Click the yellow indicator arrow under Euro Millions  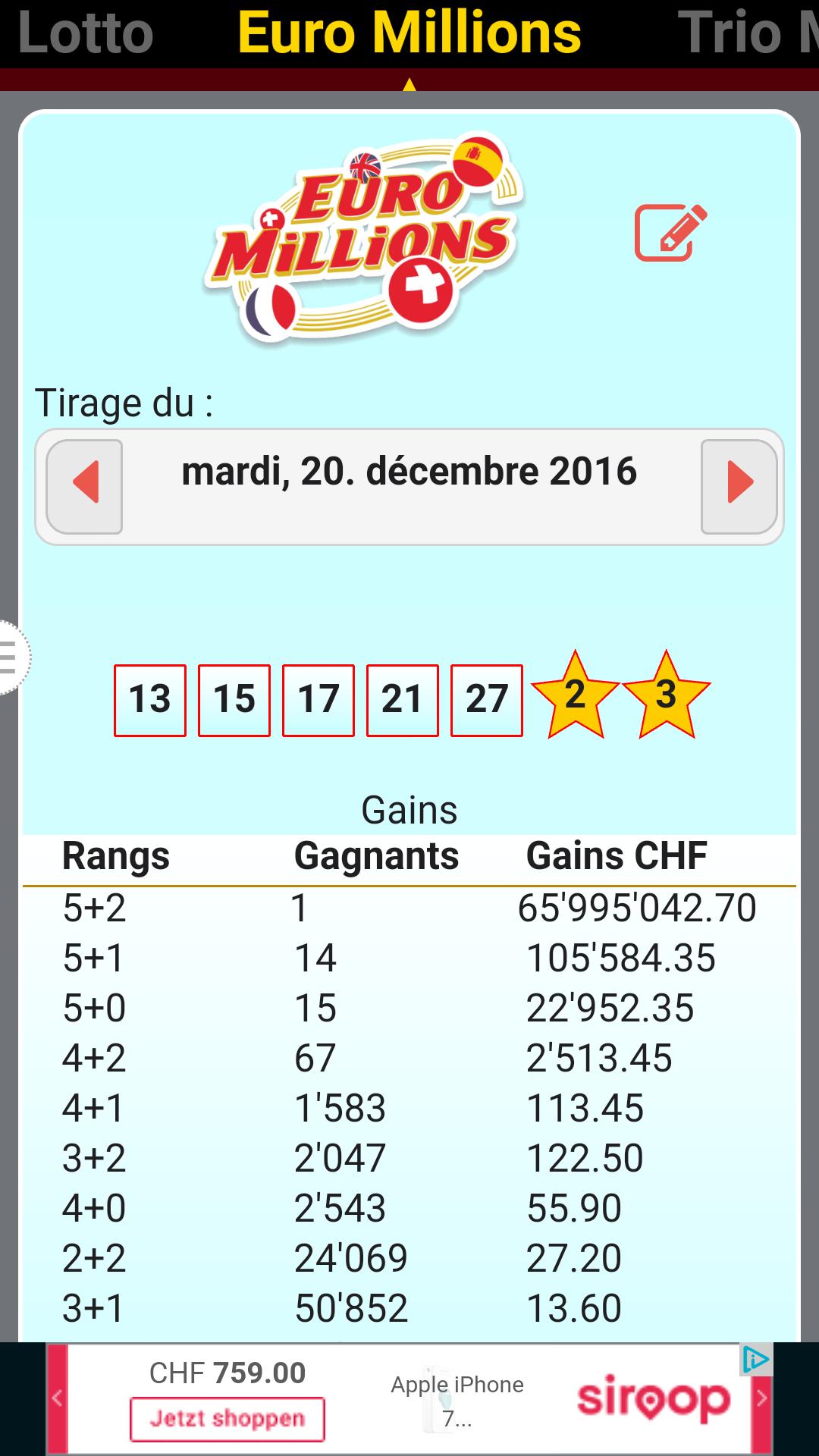(x=409, y=83)
